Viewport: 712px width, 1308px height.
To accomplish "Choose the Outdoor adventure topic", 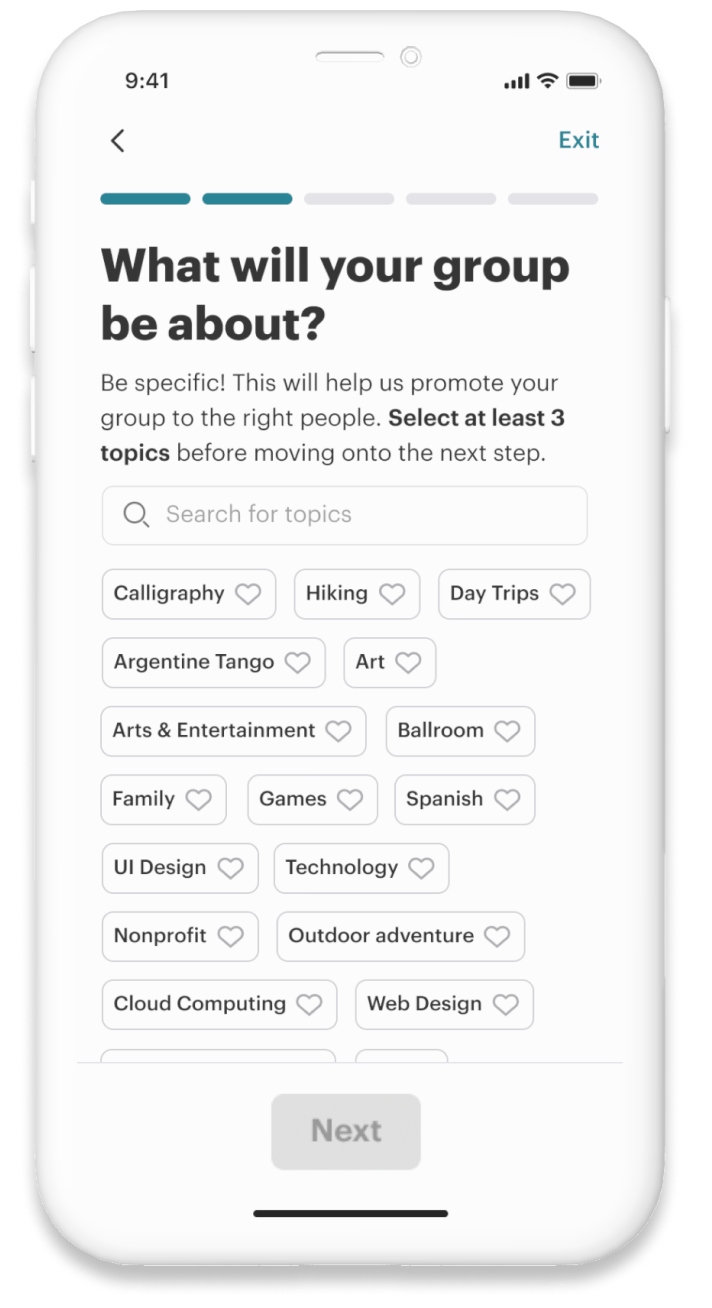I will click(400, 937).
